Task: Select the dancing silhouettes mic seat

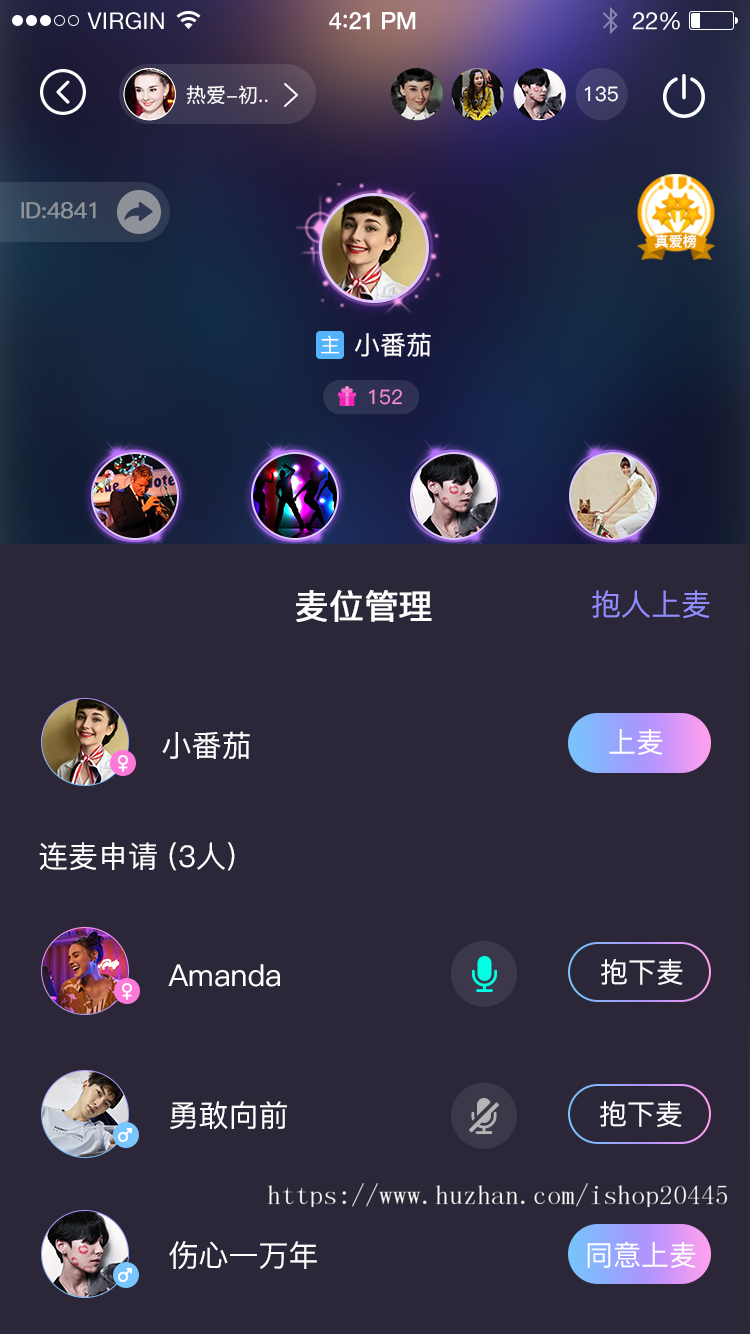Action: click(x=295, y=496)
